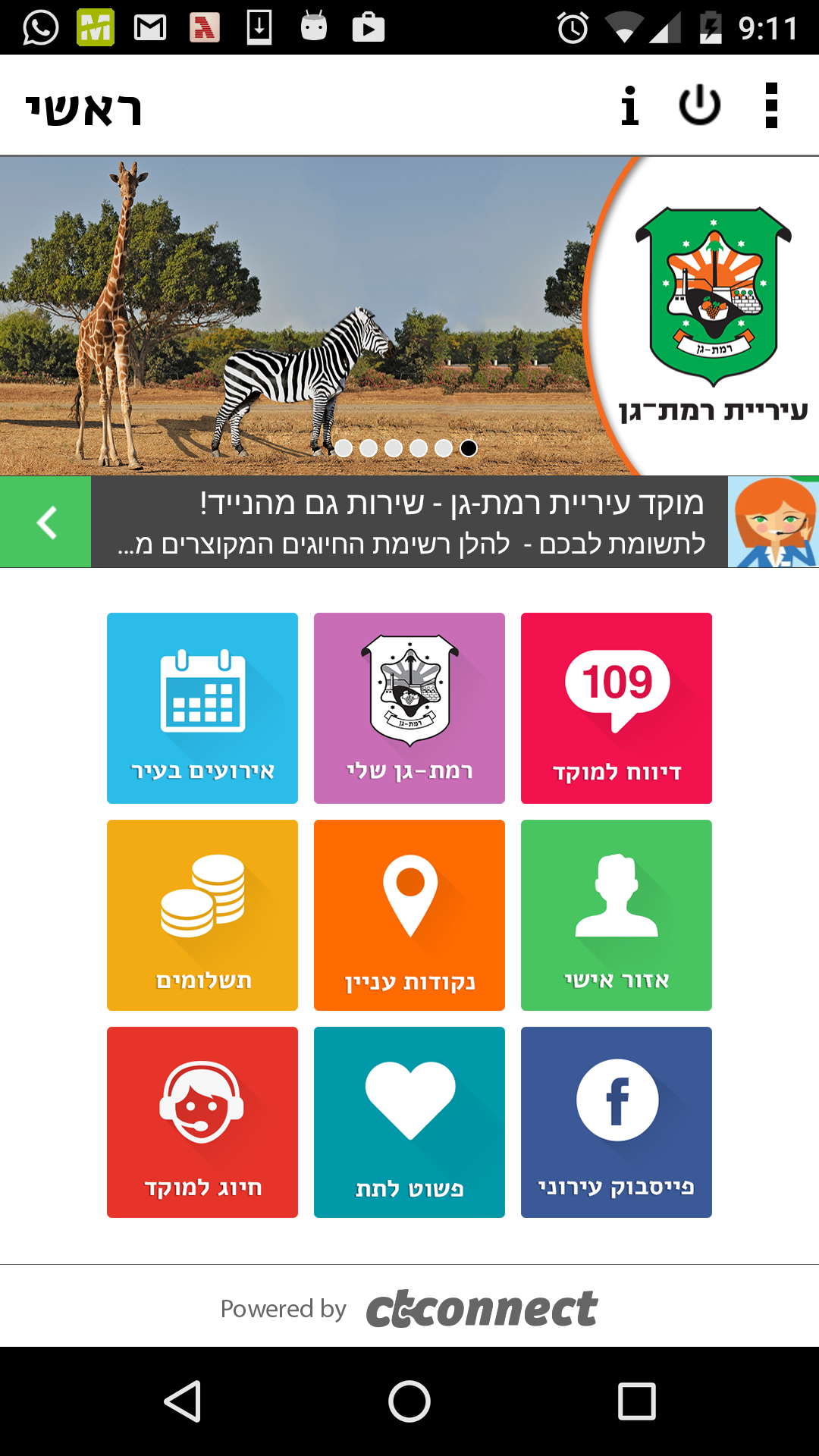The height and width of the screenshot is (1456, 819).
Task: Go to the home screen
Action: tap(409, 1401)
